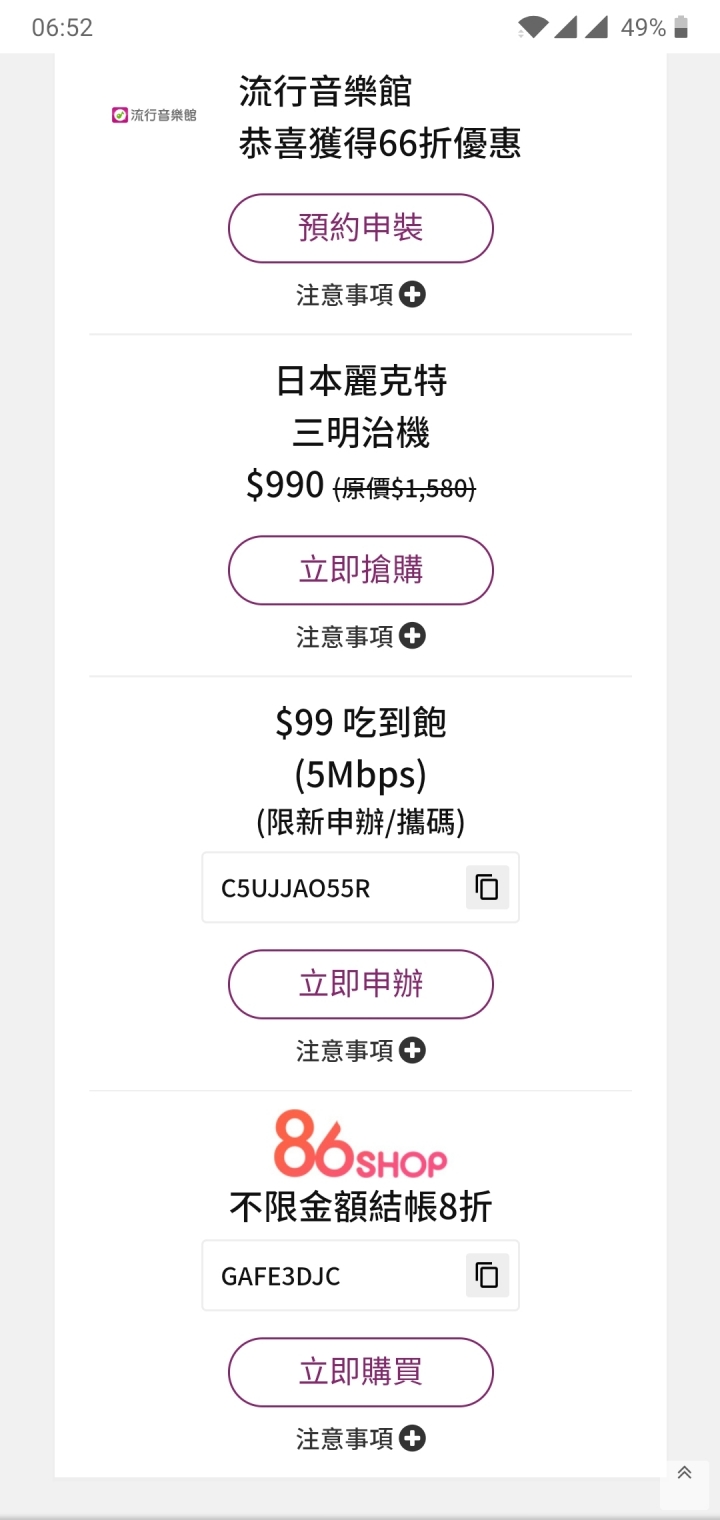The height and width of the screenshot is (1520, 720).
Task: Expand 注意事項 under the $99 吃到飽 plan
Action: click(361, 1050)
